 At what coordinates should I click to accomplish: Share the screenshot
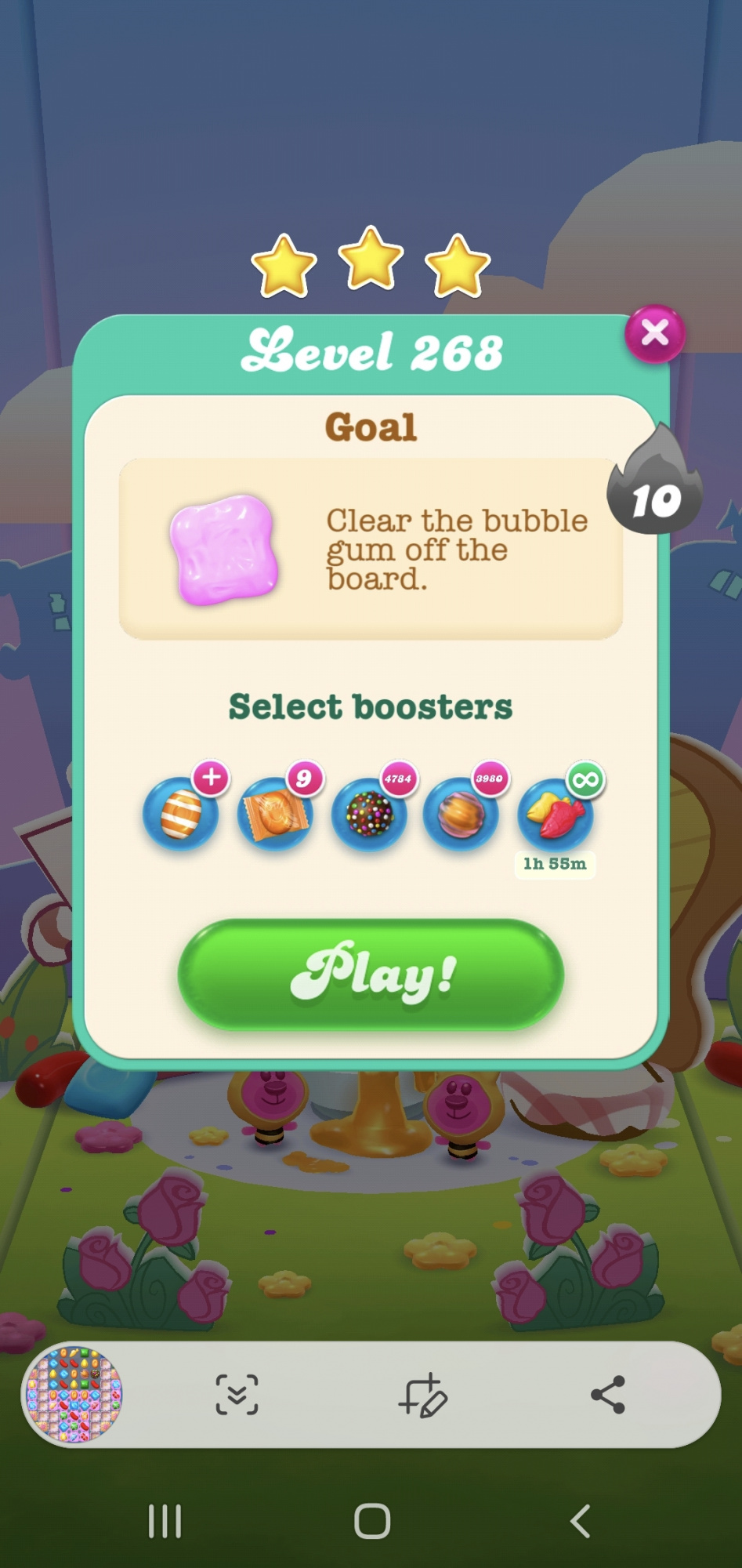(x=608, y=1395)
